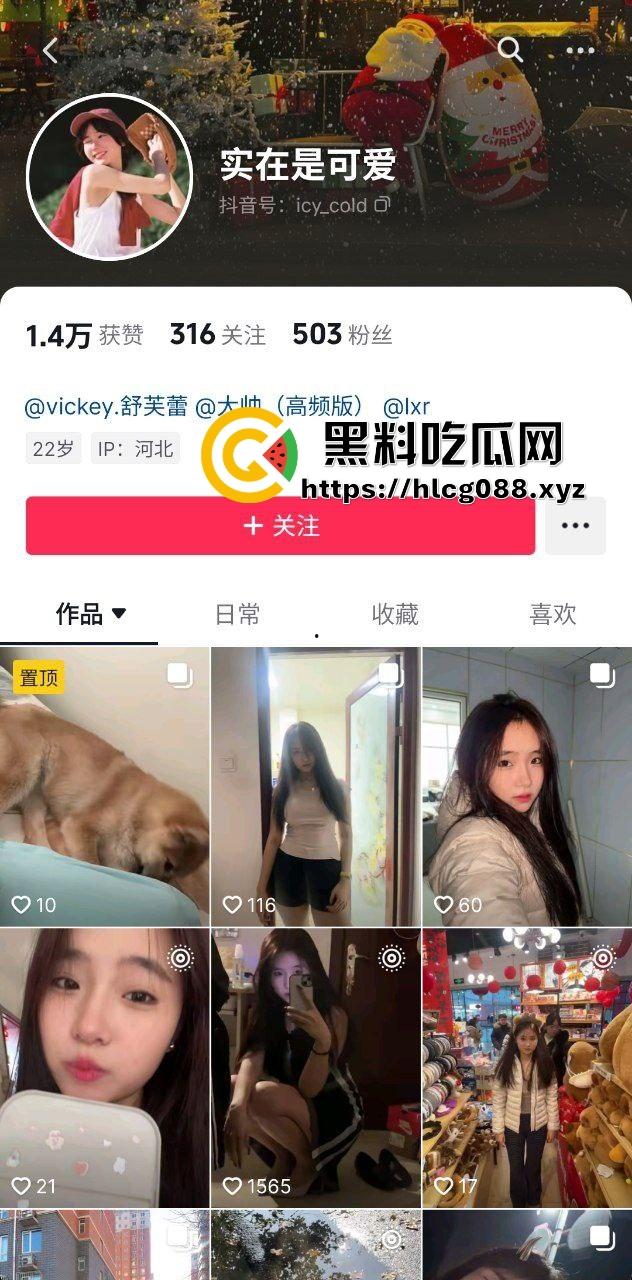This screenshot has height=1280, width=632.
Task: Open more options beside the 关注 button
Action: pyautogui.click(x=575, y=526)
